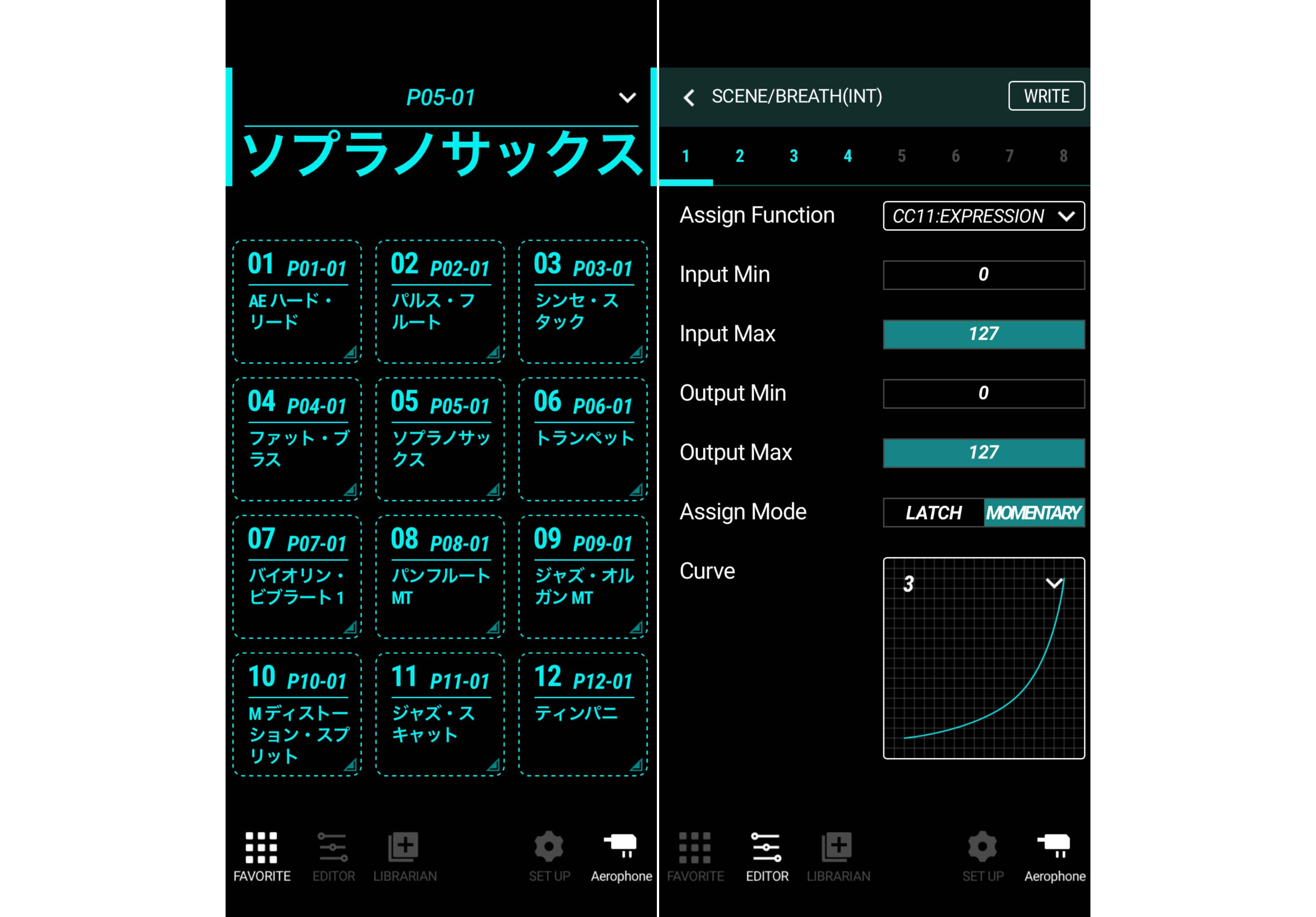The height and width of the screenshot is (917, 1316).
Task: Open the Assign Function CC11:EXPRESSION dropdown
Action: pos(983,216)
